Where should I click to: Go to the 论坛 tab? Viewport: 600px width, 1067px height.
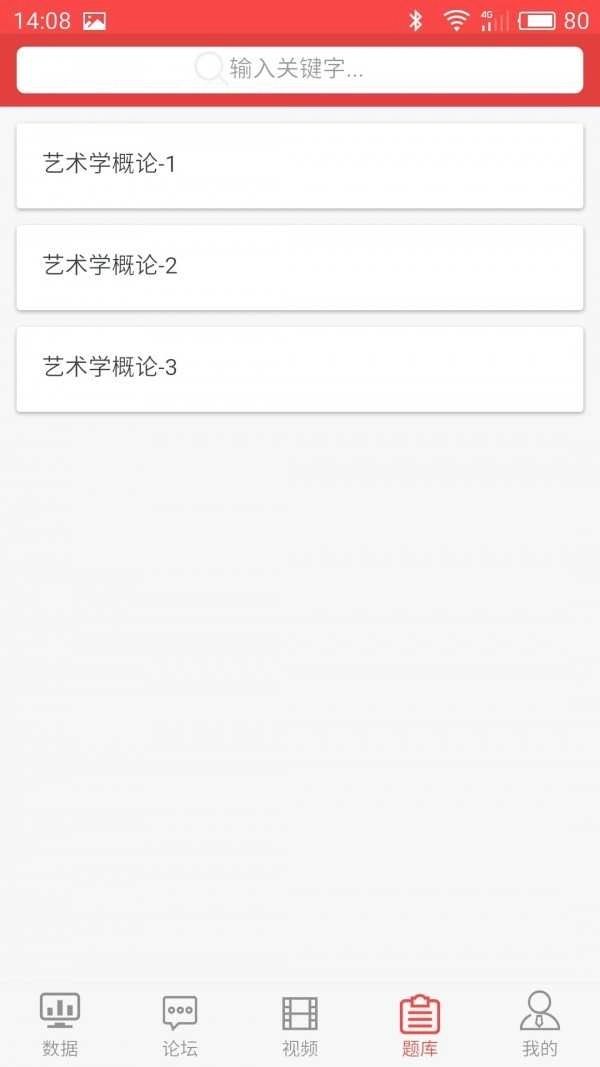[x=180, y=1024]
